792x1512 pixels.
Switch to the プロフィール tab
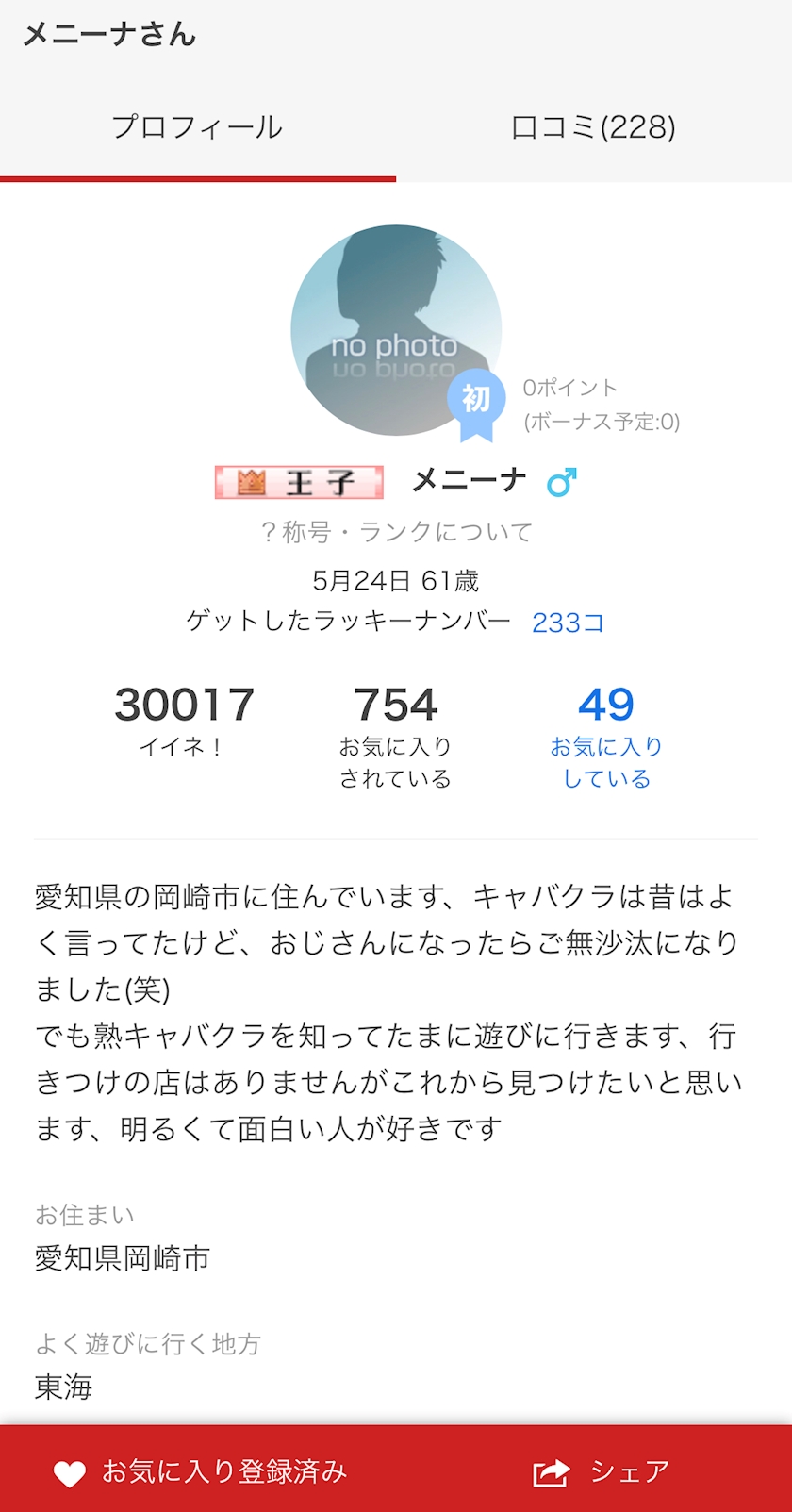(197, 127)
